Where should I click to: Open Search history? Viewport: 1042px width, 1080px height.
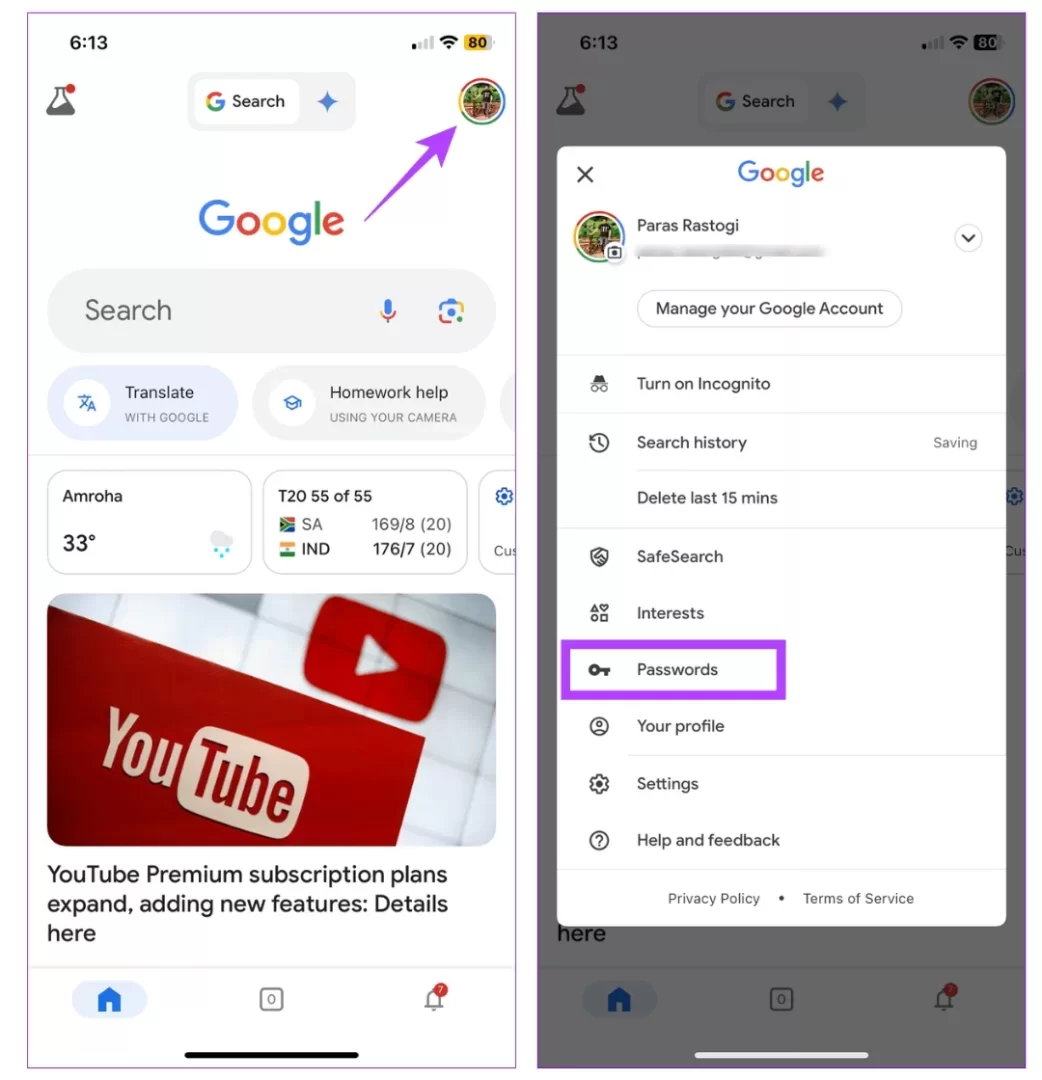pyautogui.click(x=691, y=443)
